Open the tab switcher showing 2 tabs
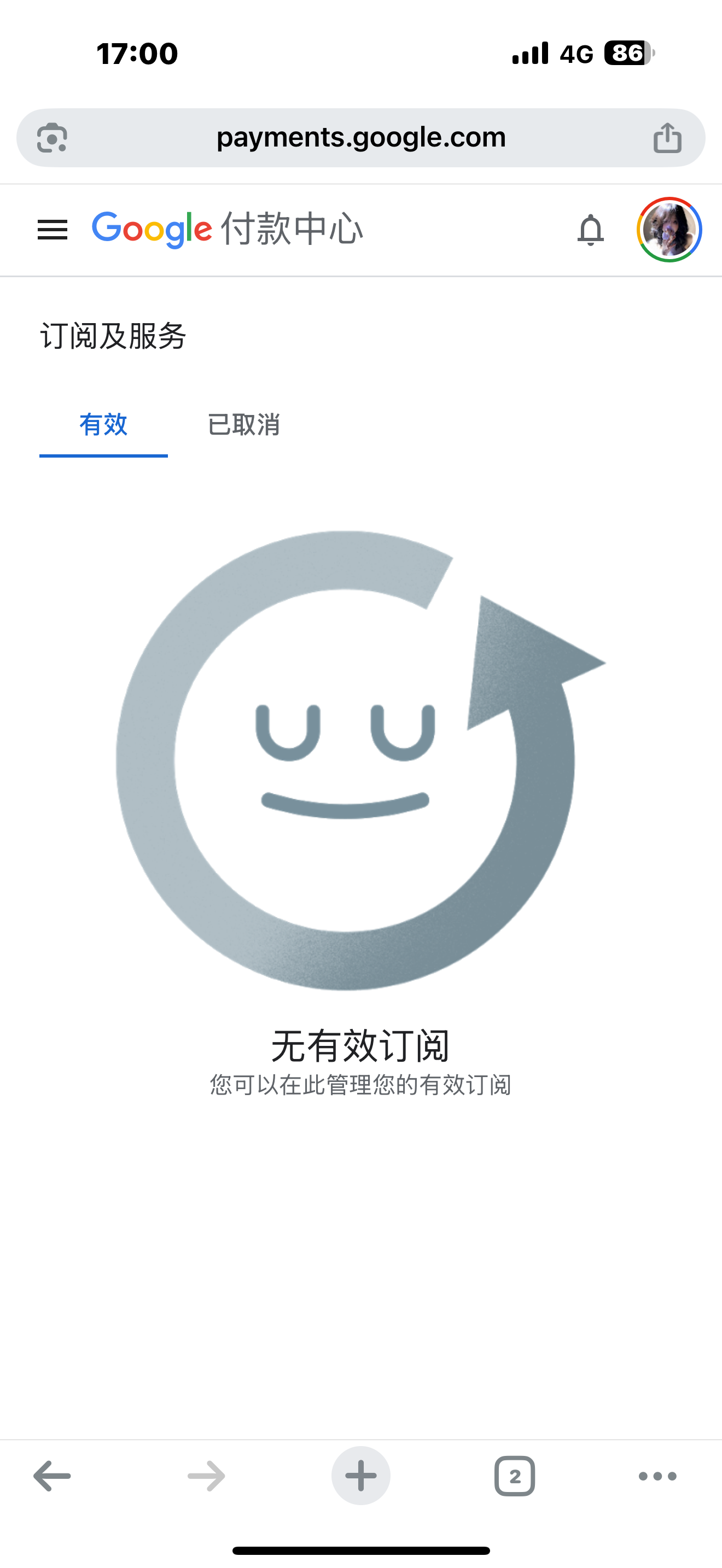The width and height of the screenshot is (722, 1568). pyautogui.click(x=515, y=1473)
